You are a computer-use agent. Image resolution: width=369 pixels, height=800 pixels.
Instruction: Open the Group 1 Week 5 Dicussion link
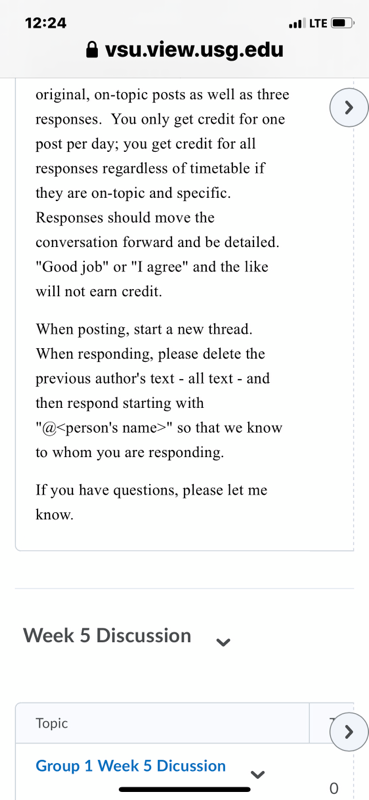pyautogui.click(x=131, y=766)
